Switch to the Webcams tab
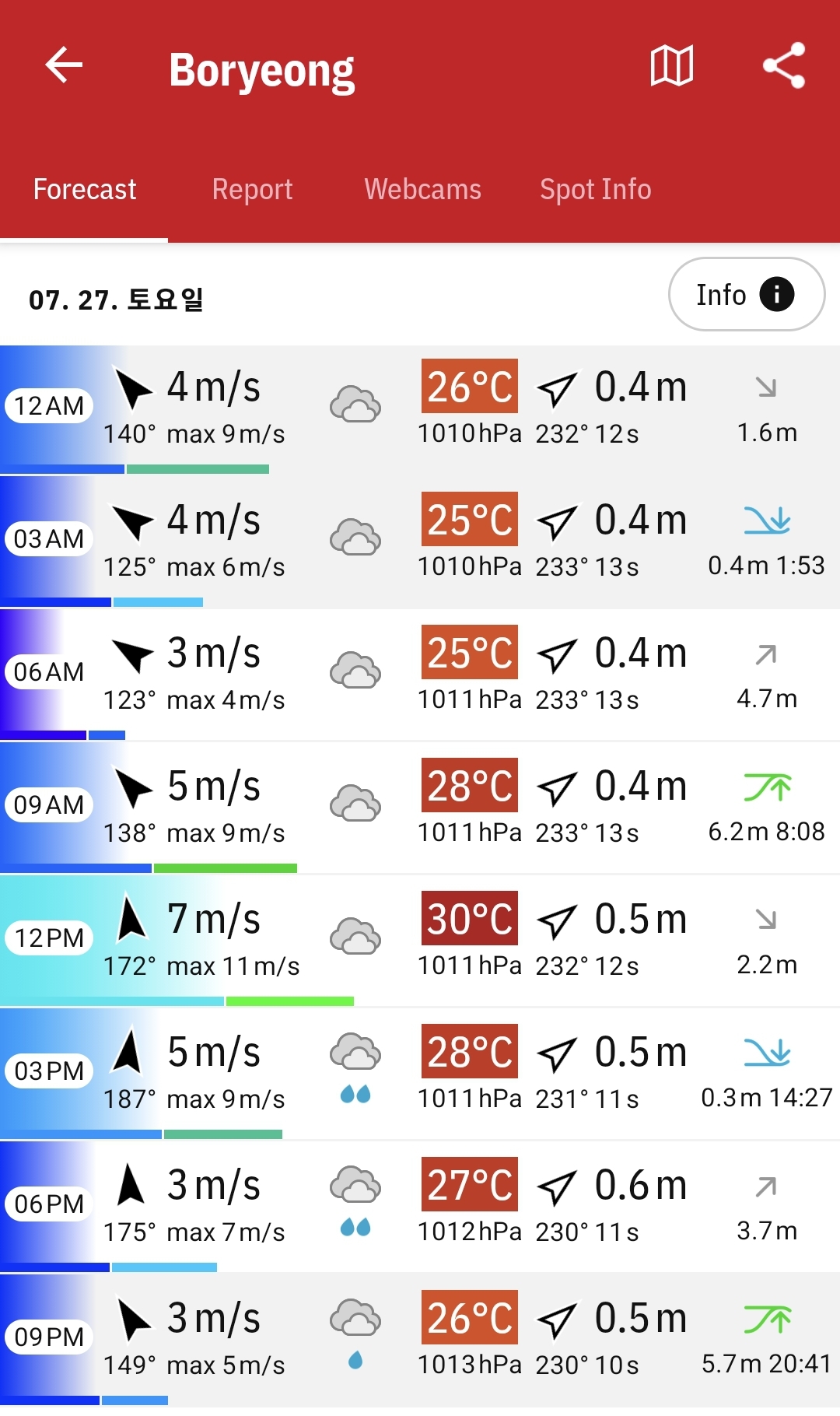Screen dimensions: 840x1416 click(x=422, y=189)
